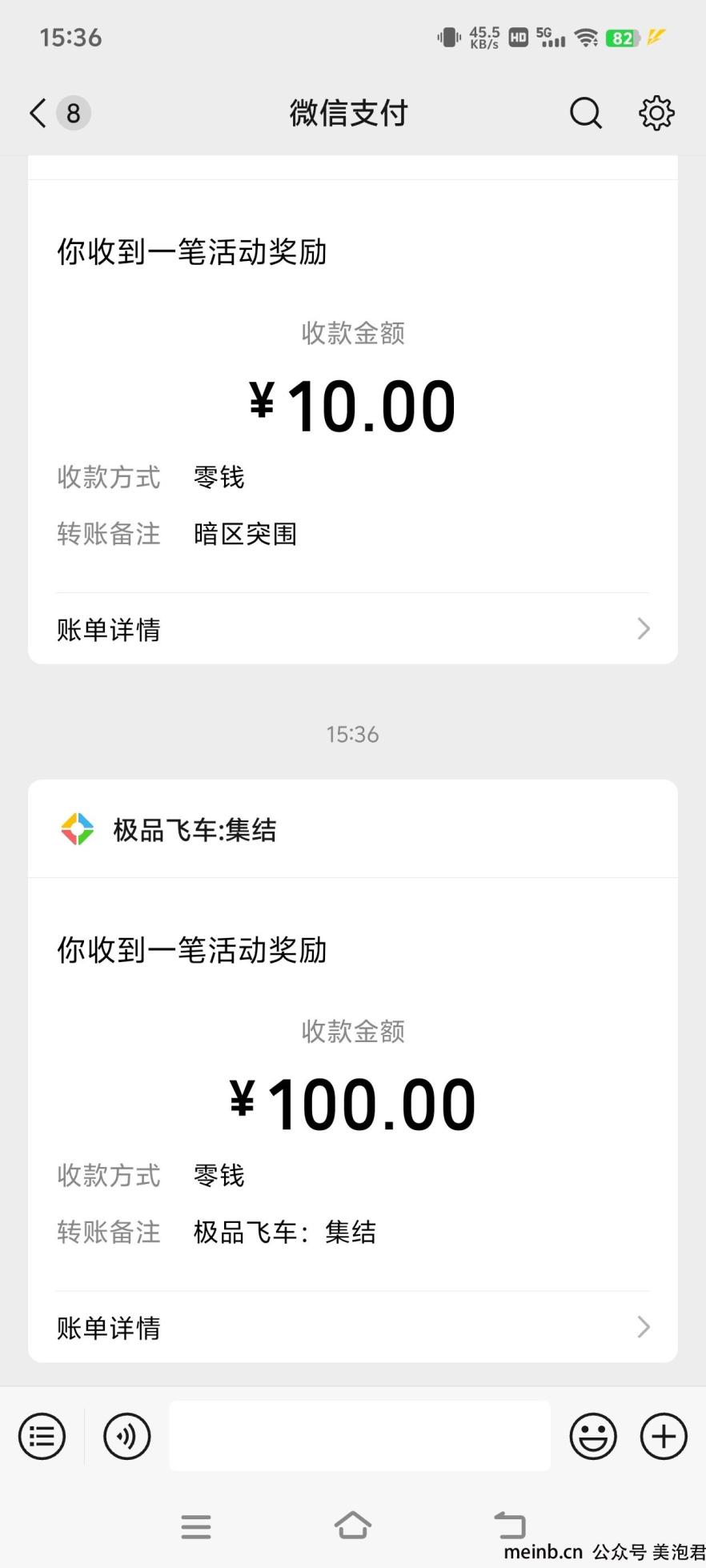Open the settings gear icon
Screen dimensions: 706x1568
(x=656, y=113)
